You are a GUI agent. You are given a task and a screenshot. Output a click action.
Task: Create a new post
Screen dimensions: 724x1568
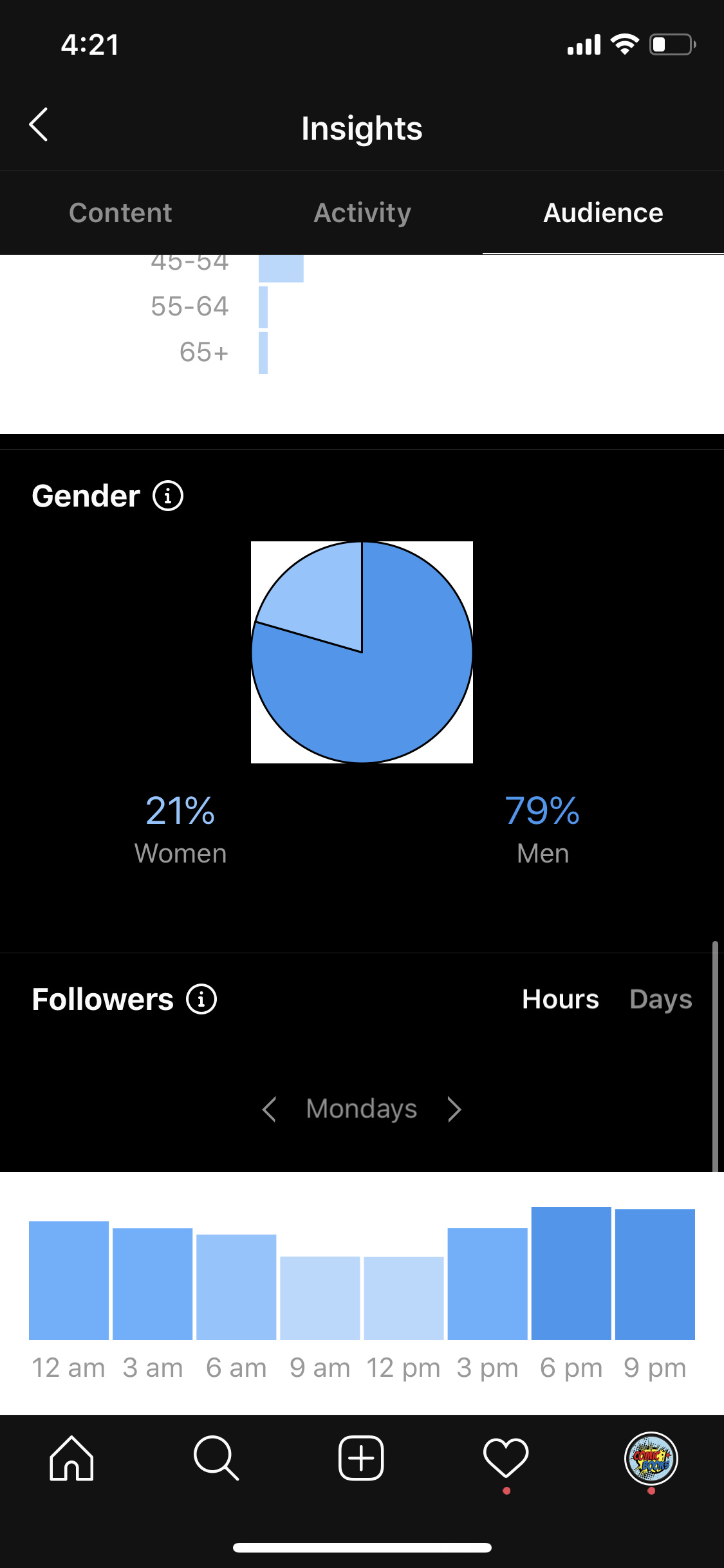[362, 1459]
